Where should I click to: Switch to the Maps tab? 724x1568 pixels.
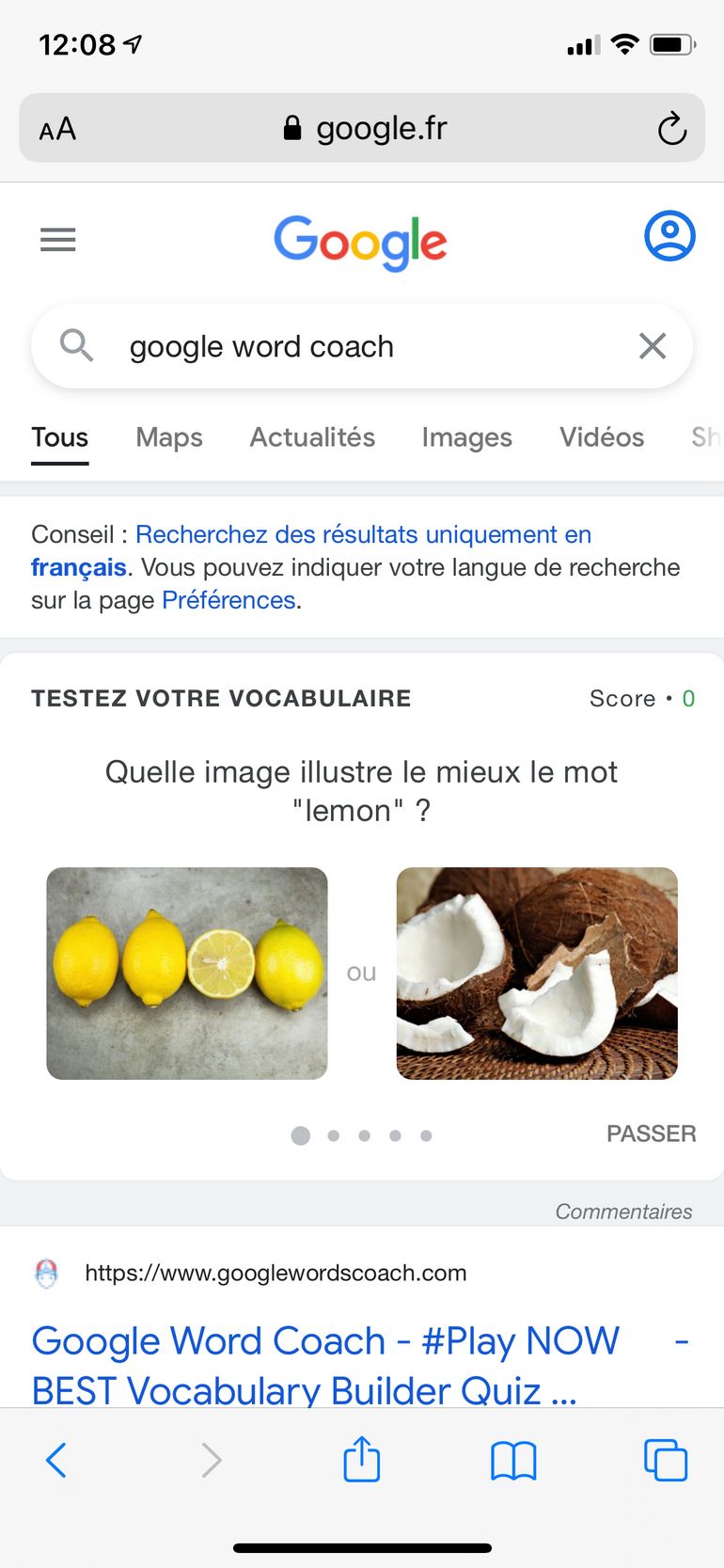click(x=169, y=437)
